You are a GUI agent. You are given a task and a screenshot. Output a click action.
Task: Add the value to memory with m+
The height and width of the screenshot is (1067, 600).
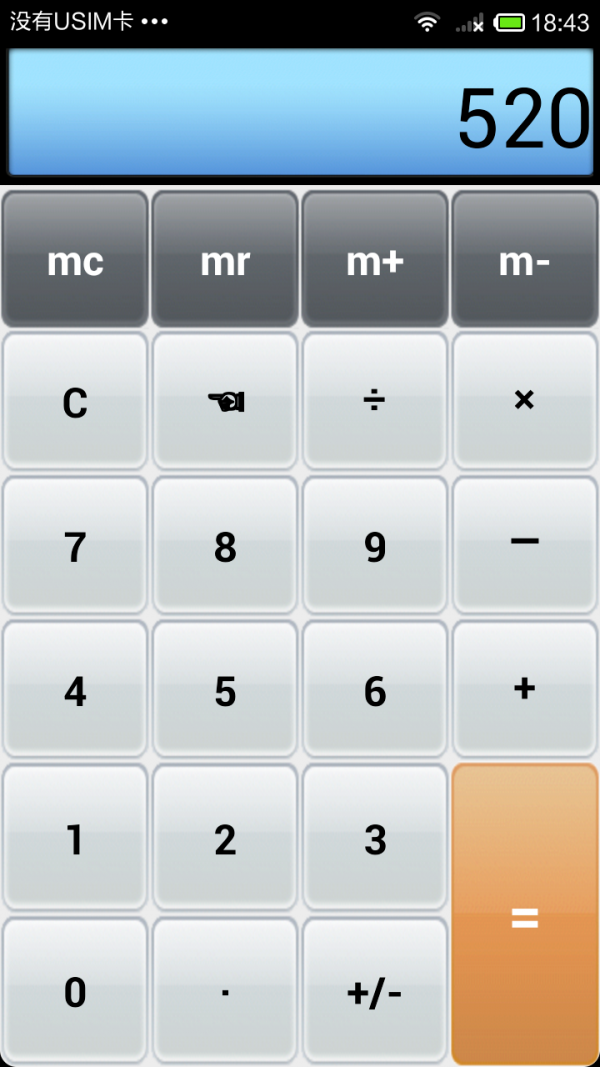click(375, 260)
